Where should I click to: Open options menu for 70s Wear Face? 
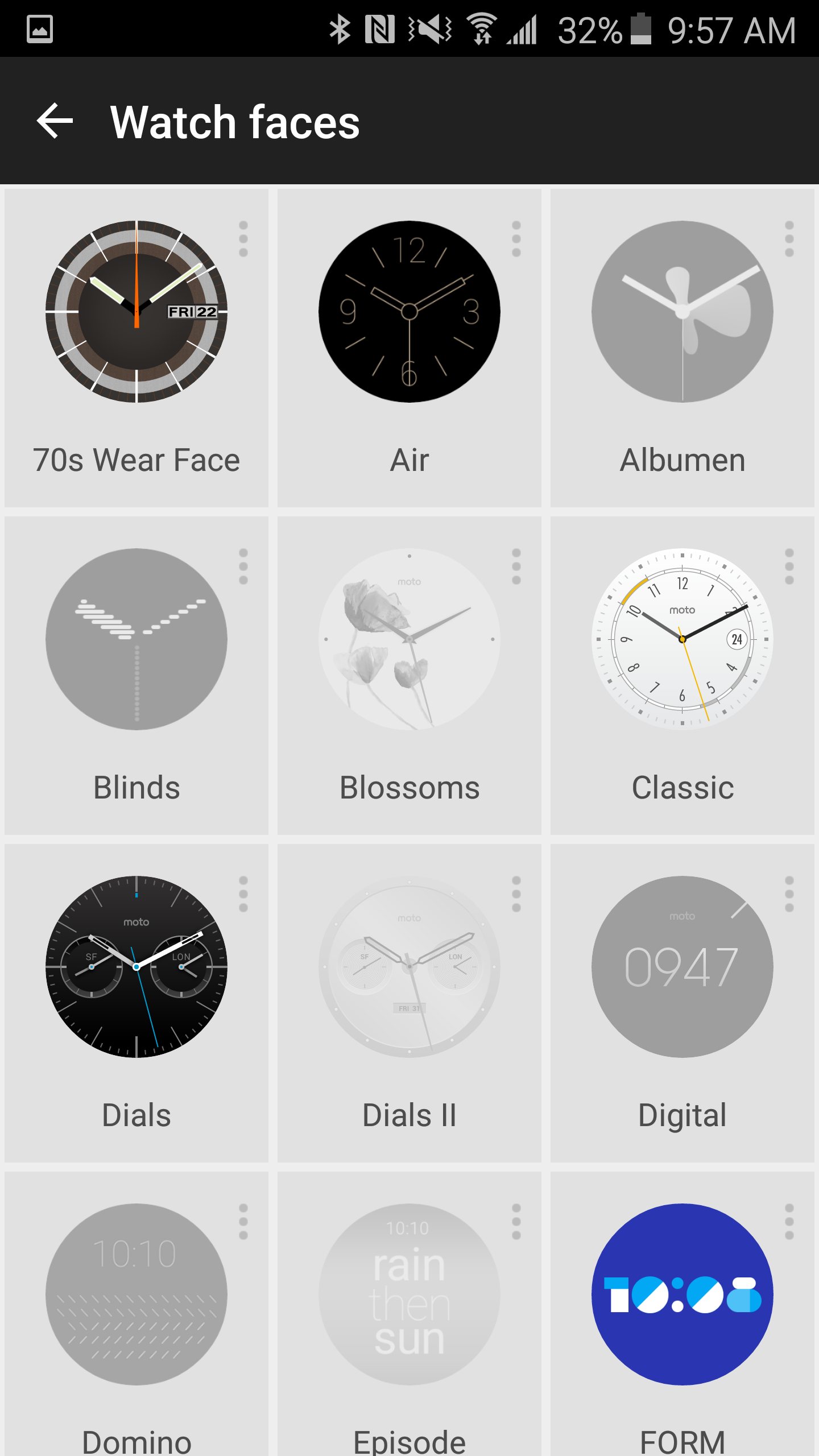tap(243, 239)
